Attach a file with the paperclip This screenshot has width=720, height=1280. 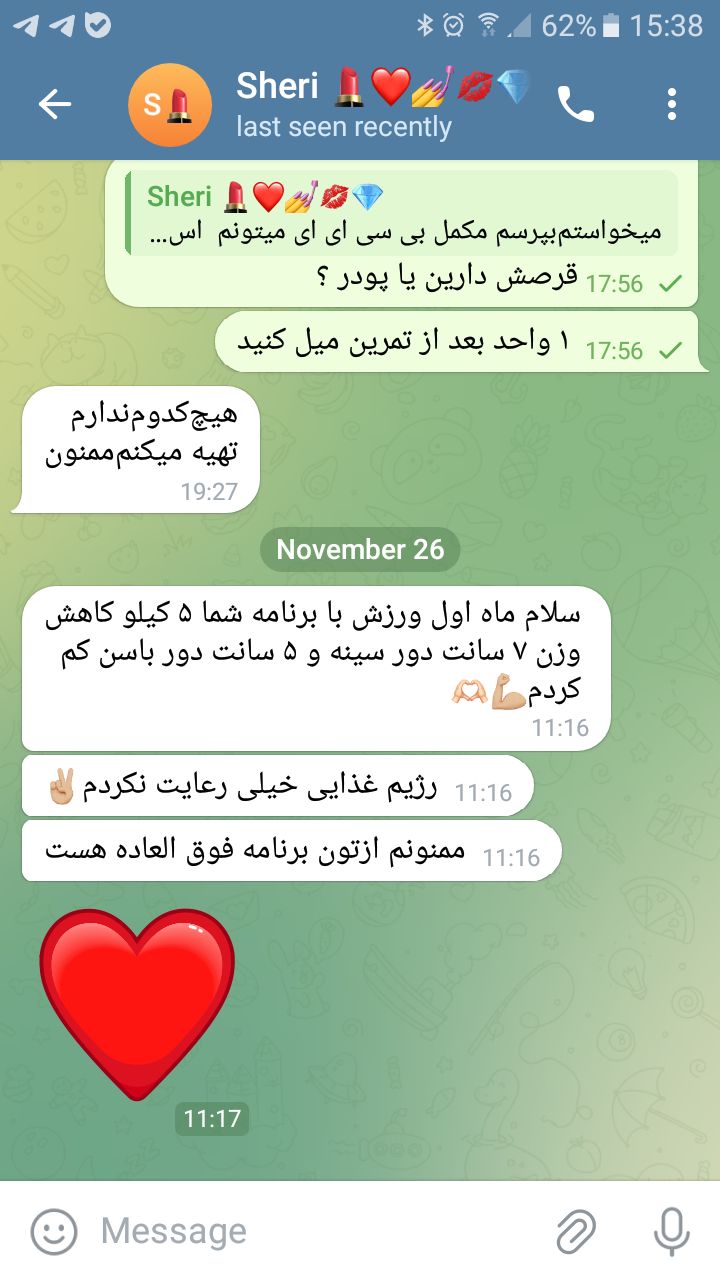pos(576,1231)
